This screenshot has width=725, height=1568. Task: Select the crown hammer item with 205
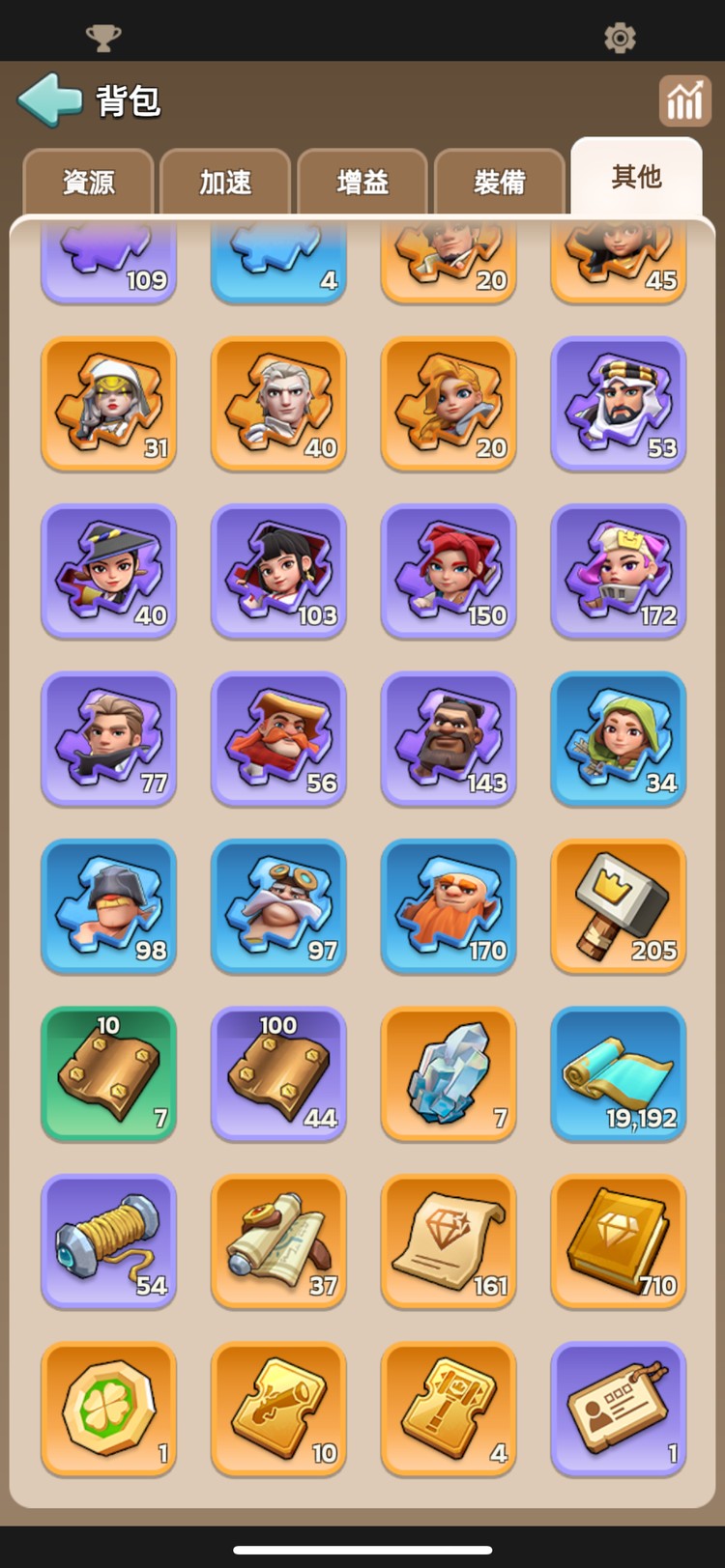point(619,905)
